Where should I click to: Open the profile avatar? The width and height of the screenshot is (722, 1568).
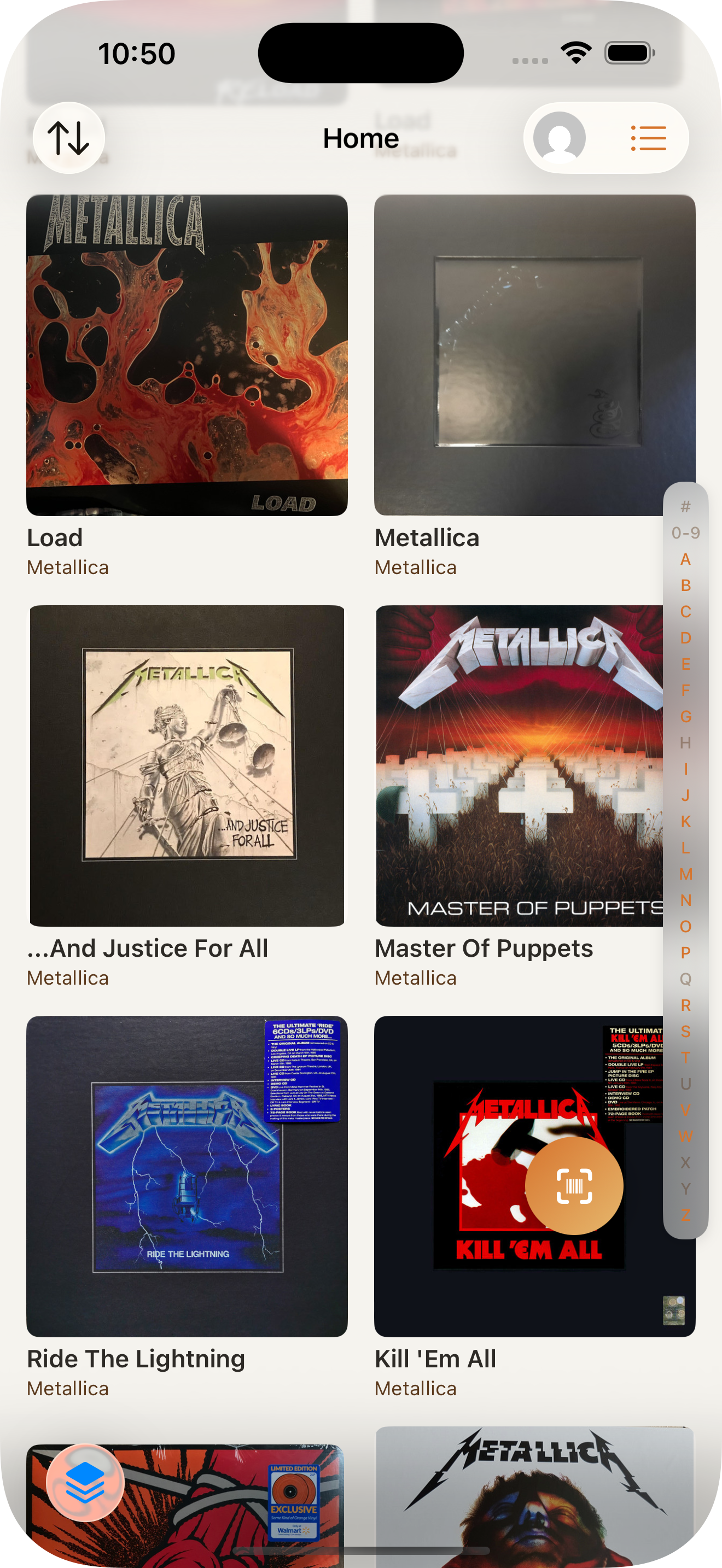(559, 138)
